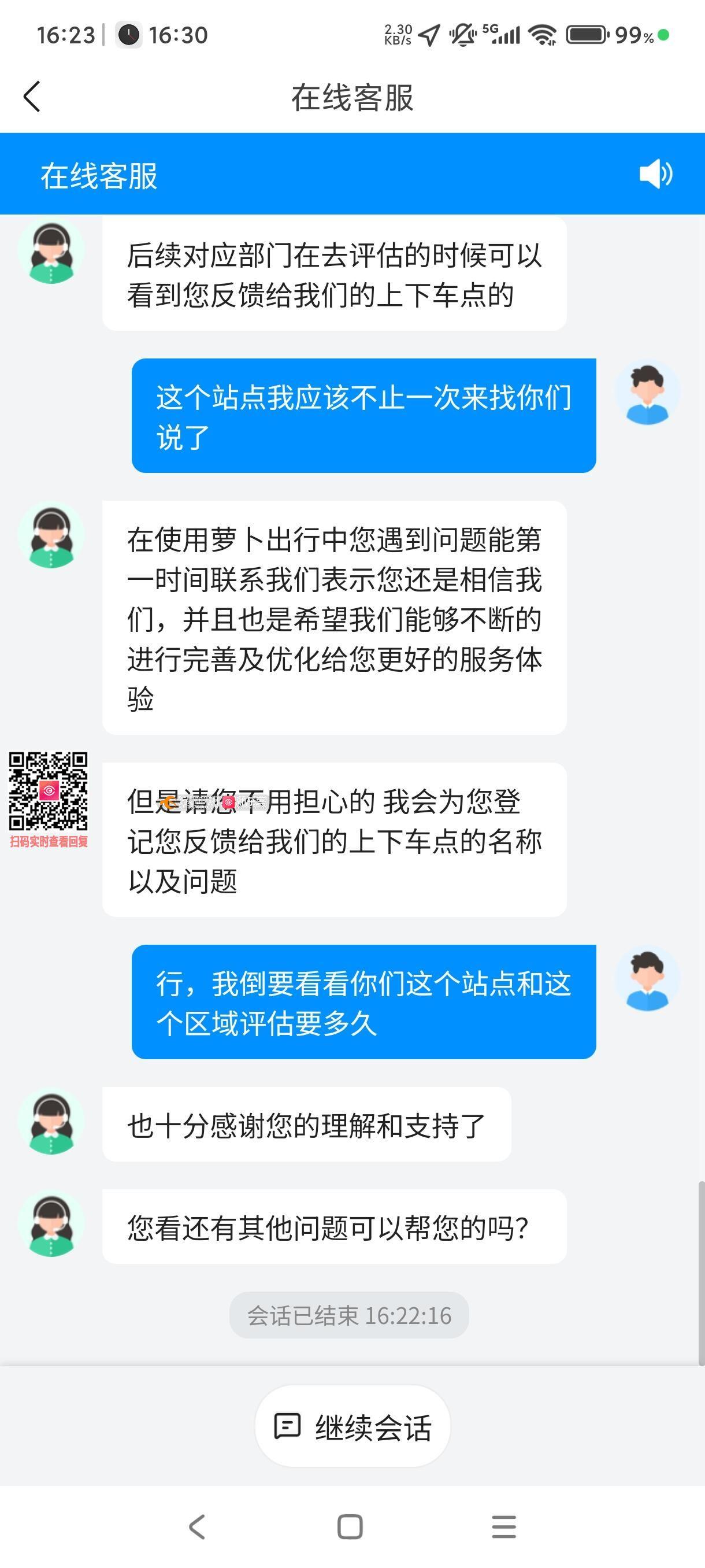
Task: Tap 继续会话 to resume the chat
Action: coord(352,1426)
